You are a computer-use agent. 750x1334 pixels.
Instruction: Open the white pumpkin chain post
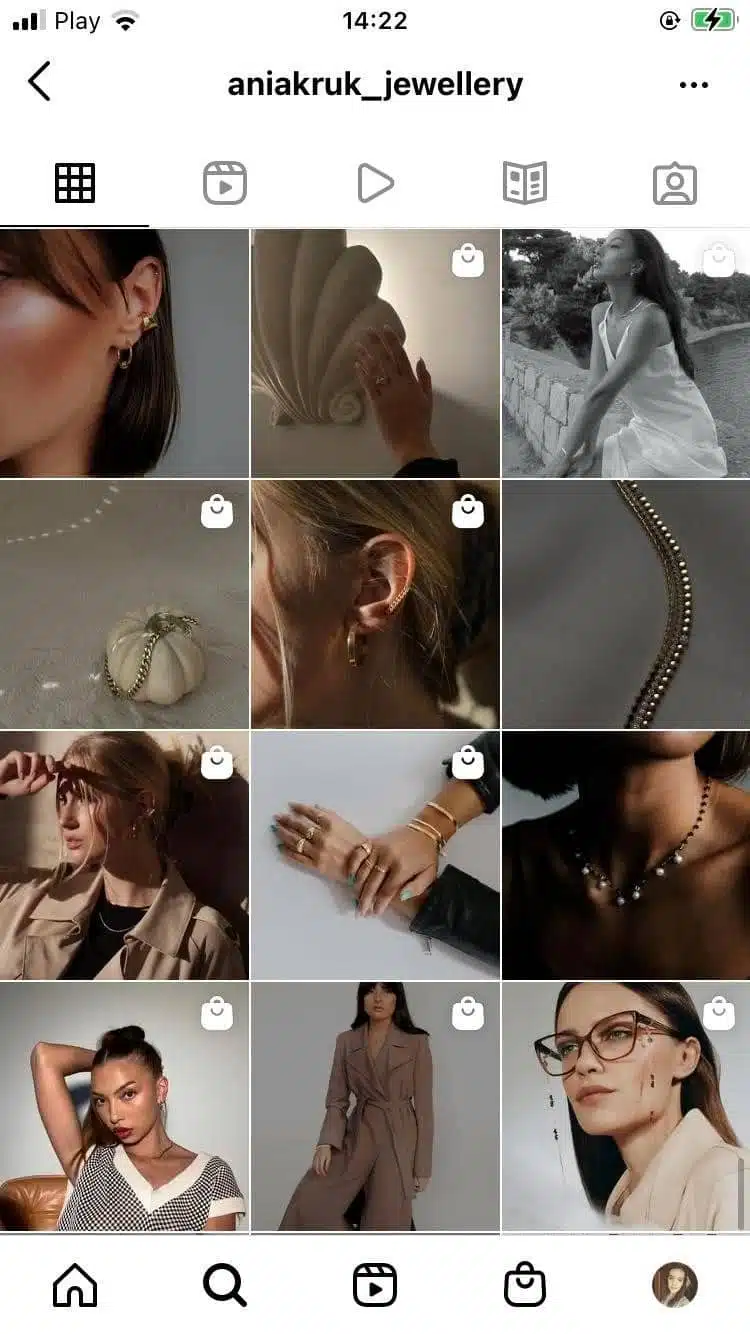coord(124,604)
